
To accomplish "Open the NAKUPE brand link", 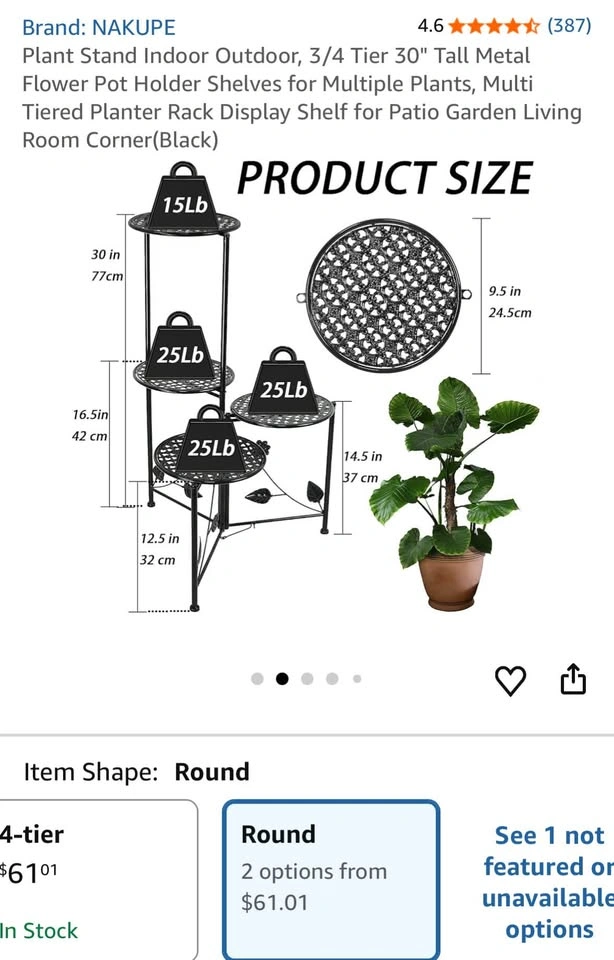I will pyautogui.click(x=98, y=27).
